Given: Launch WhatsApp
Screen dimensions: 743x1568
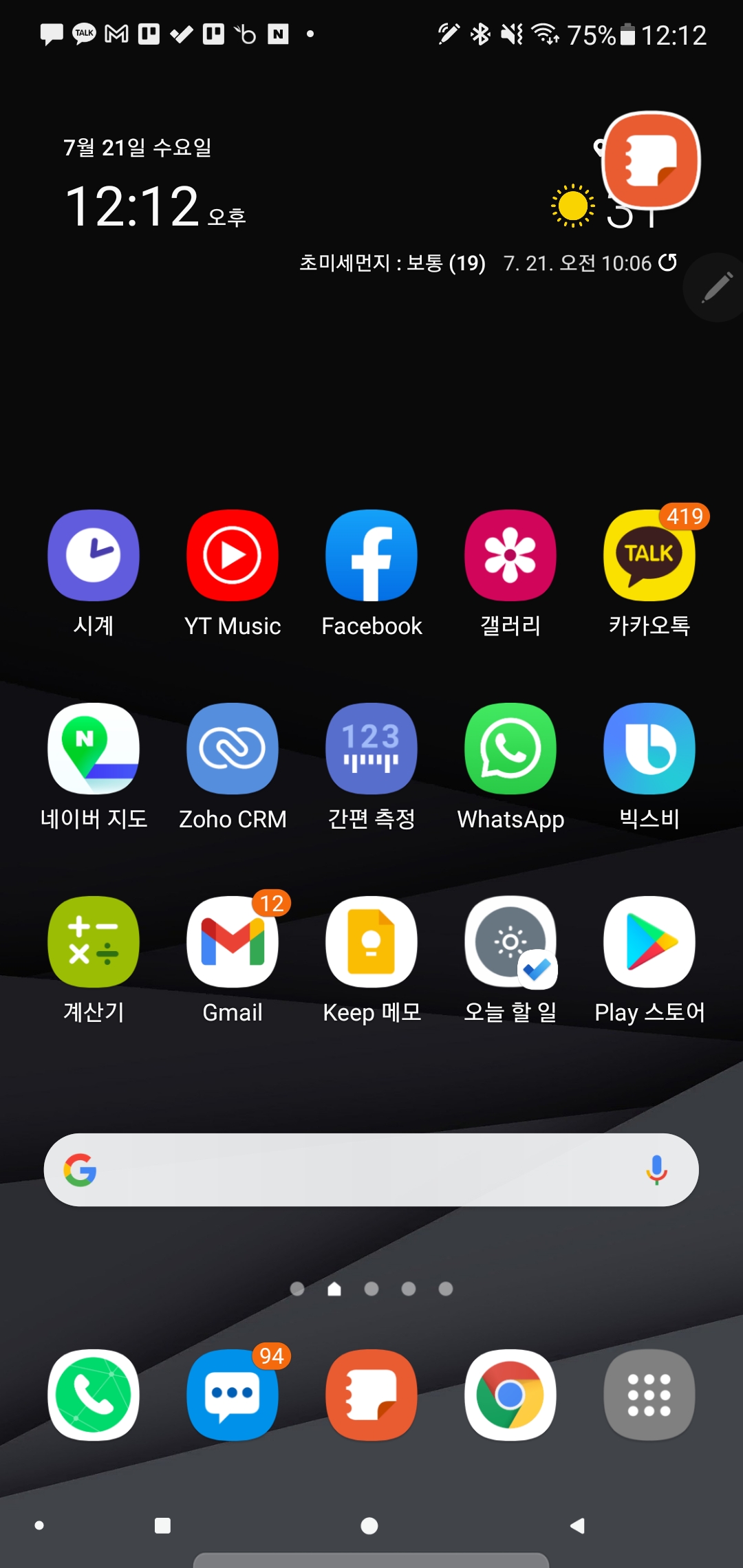Looking at the screenshot, I should 510,749.
